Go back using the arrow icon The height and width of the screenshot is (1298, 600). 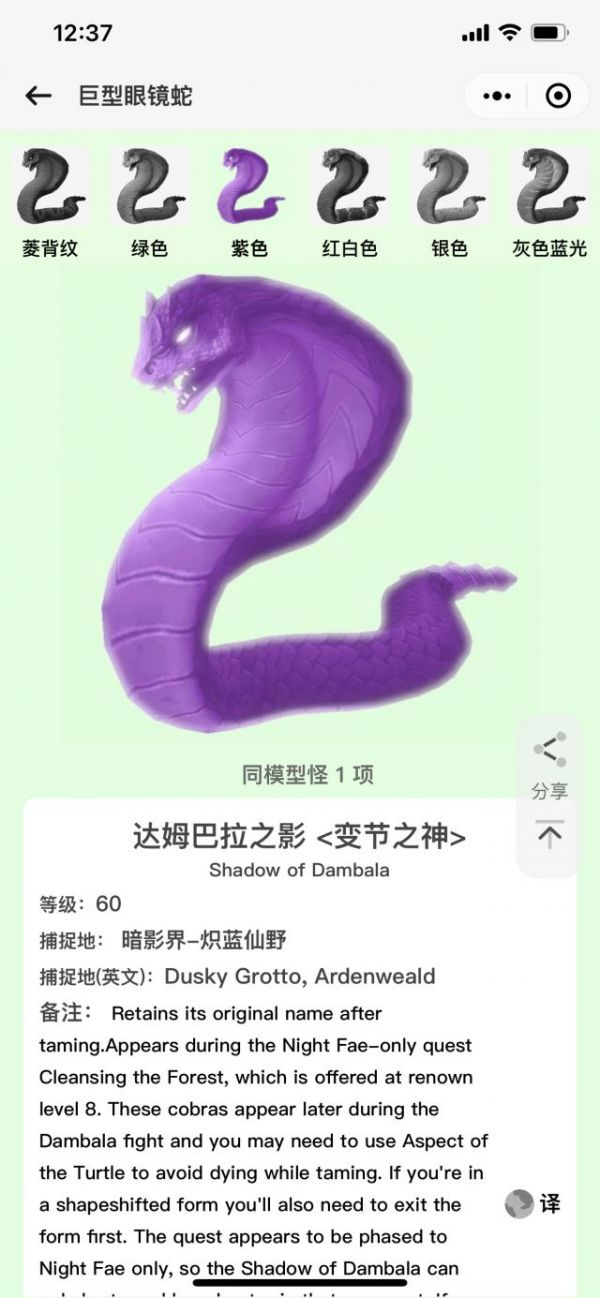pyautogui.click(x=38, y=96)
